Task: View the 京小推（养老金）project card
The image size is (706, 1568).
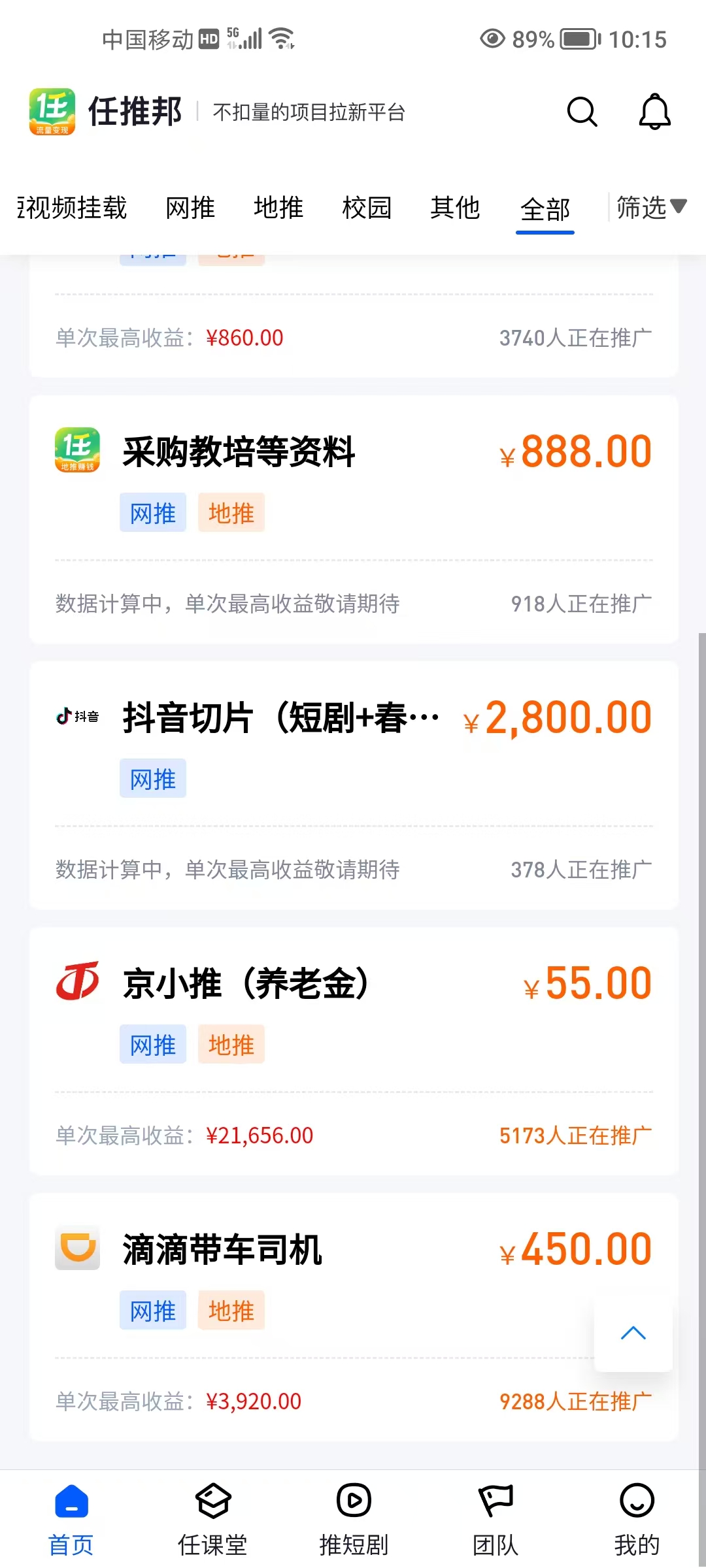Action: (x=246, y=984)
